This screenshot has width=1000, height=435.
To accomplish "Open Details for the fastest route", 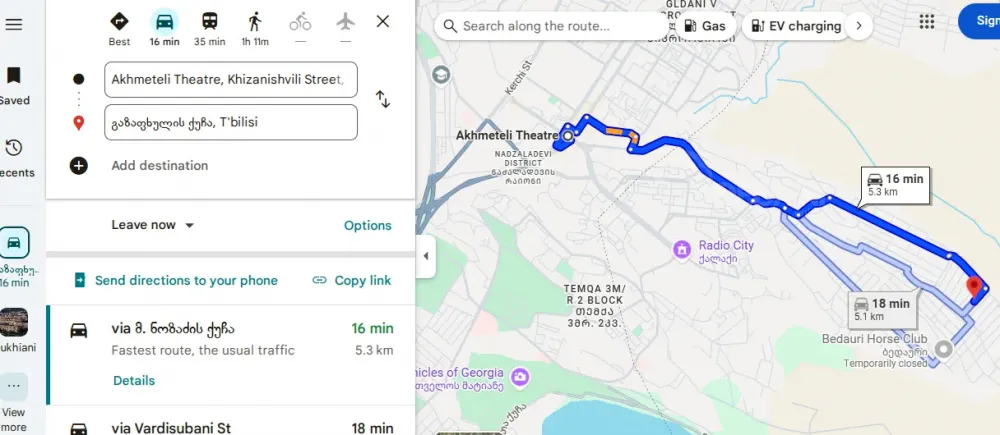I will (134, 380).
